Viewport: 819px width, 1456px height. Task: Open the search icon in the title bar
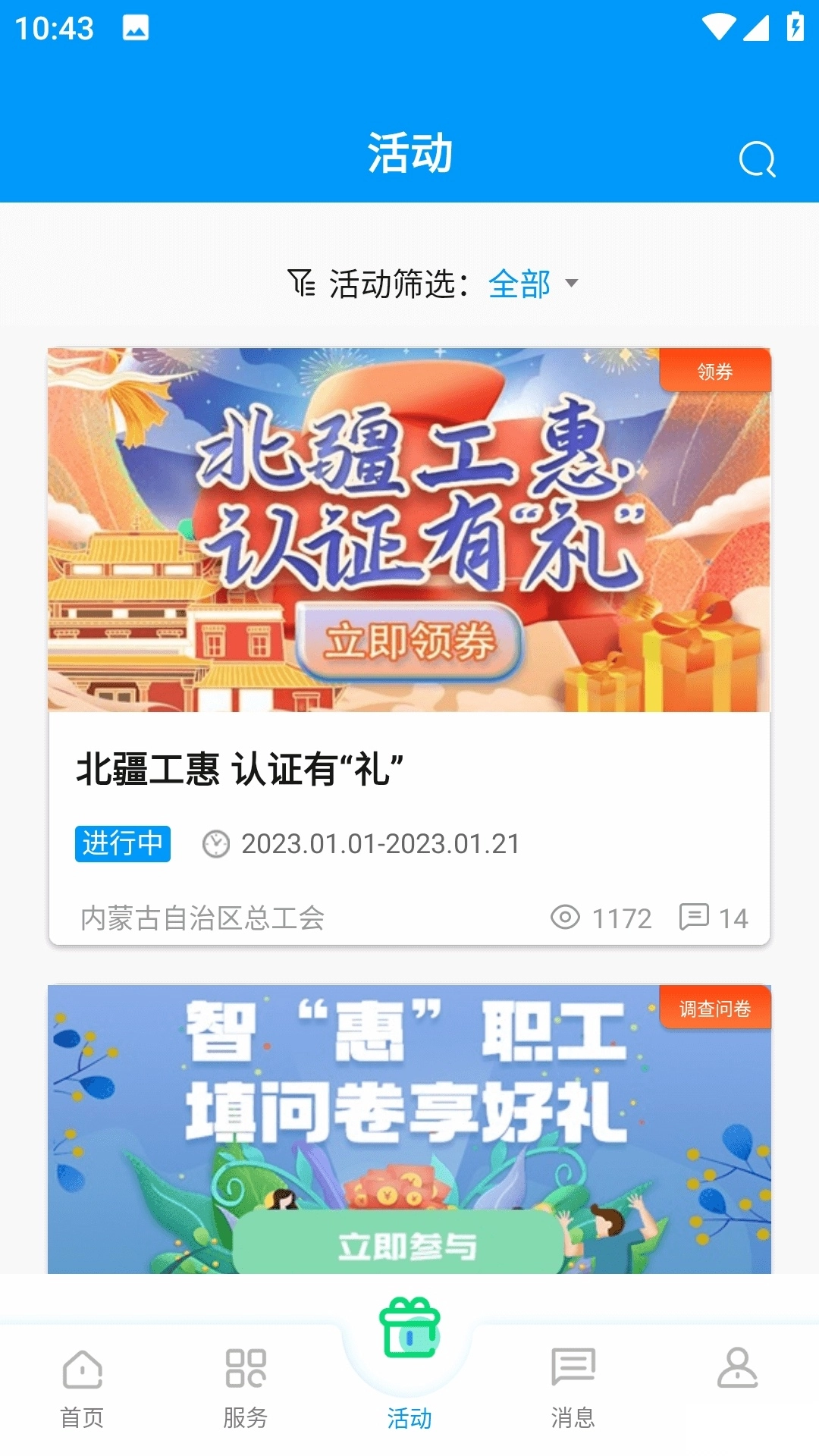coord(758,159)
